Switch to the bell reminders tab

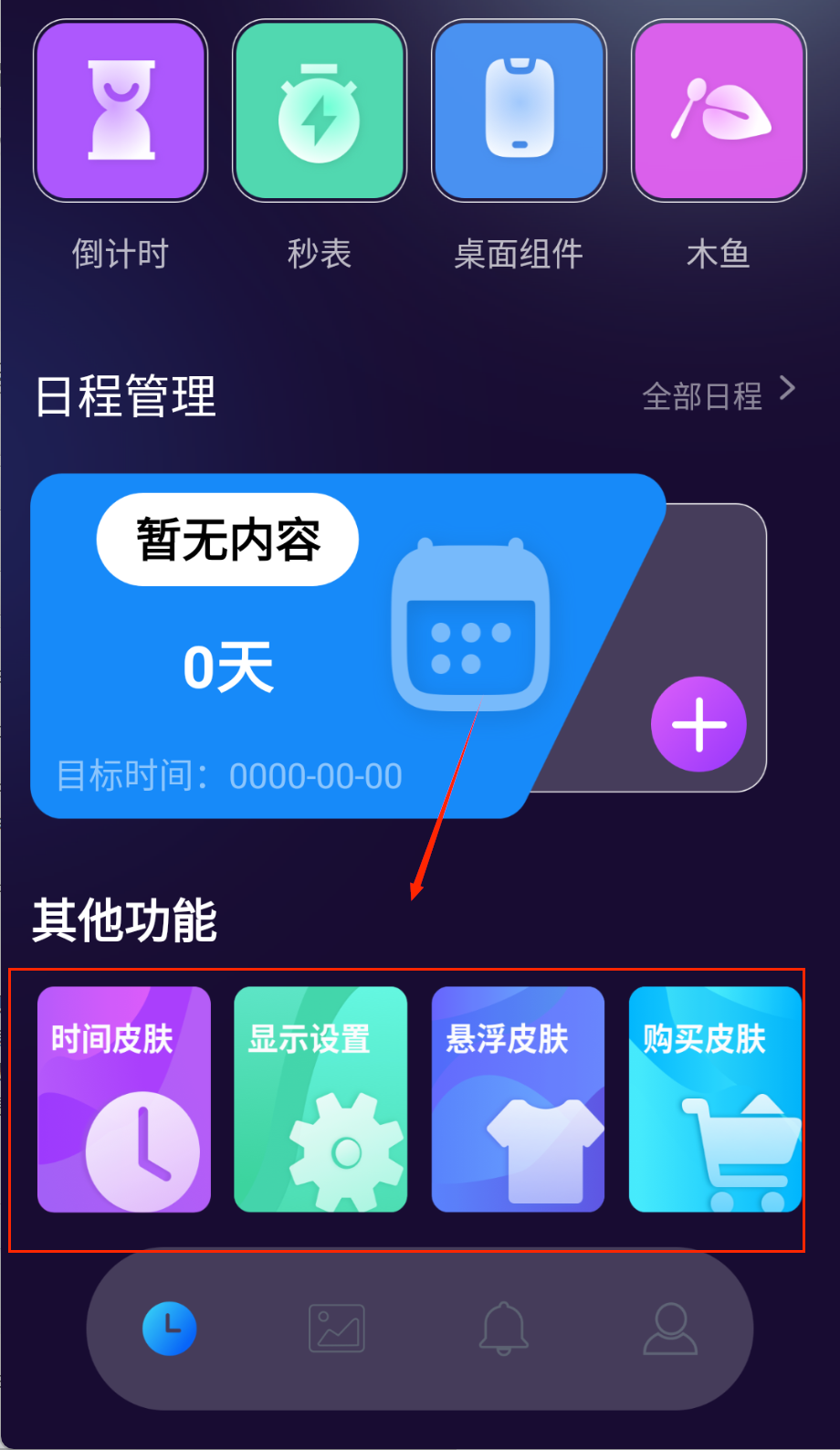(x=504, y=1329)
